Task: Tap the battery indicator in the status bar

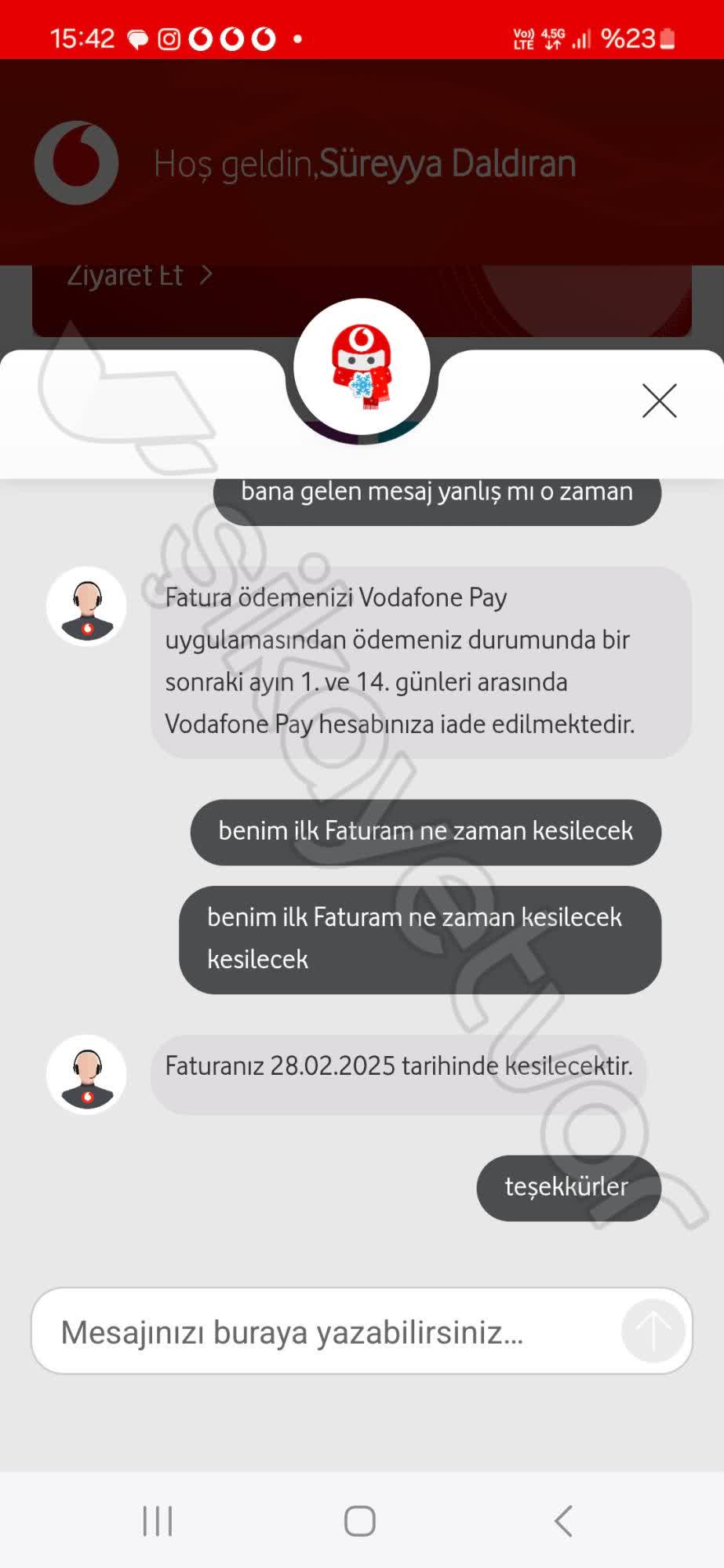Action: [668, 38]
